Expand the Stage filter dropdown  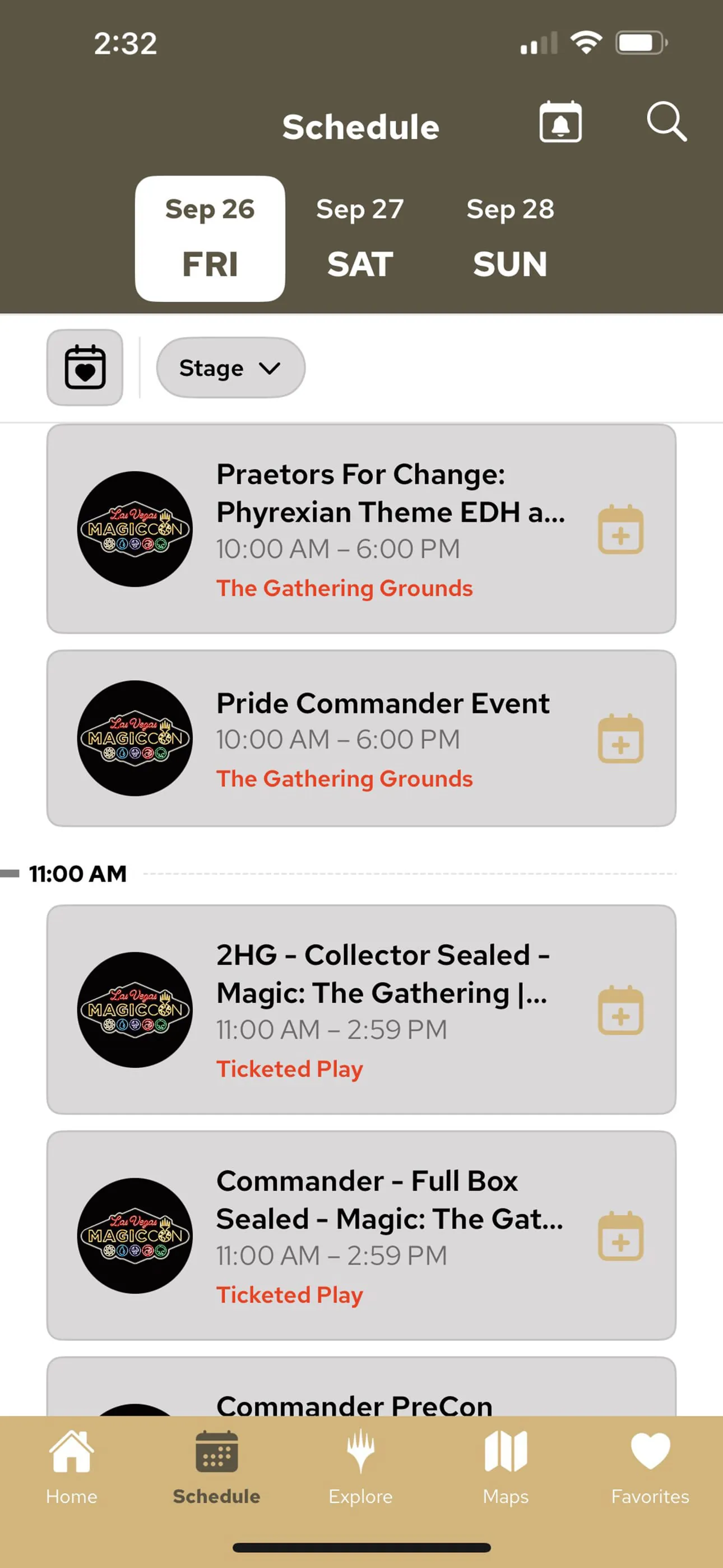click(231, 368)
